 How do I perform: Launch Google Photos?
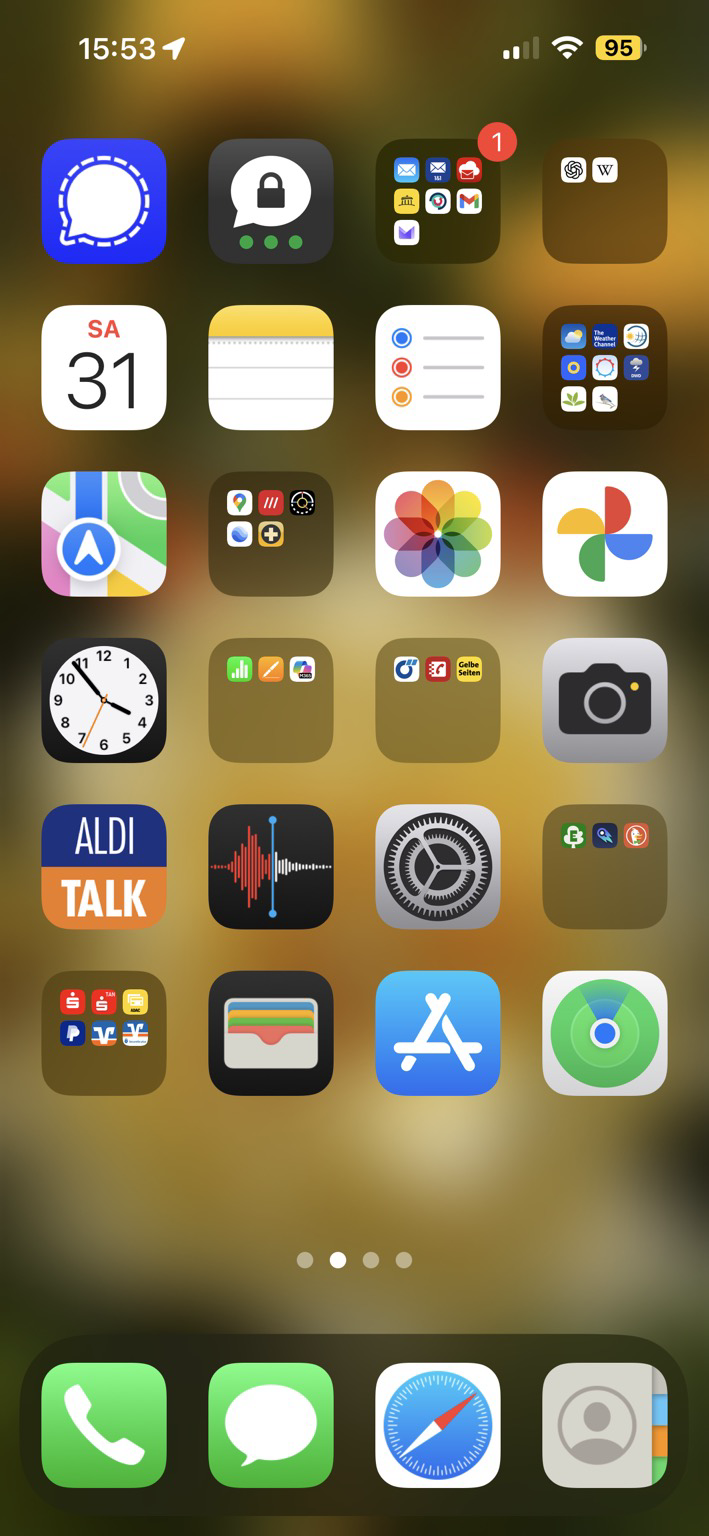click(605, 534)
